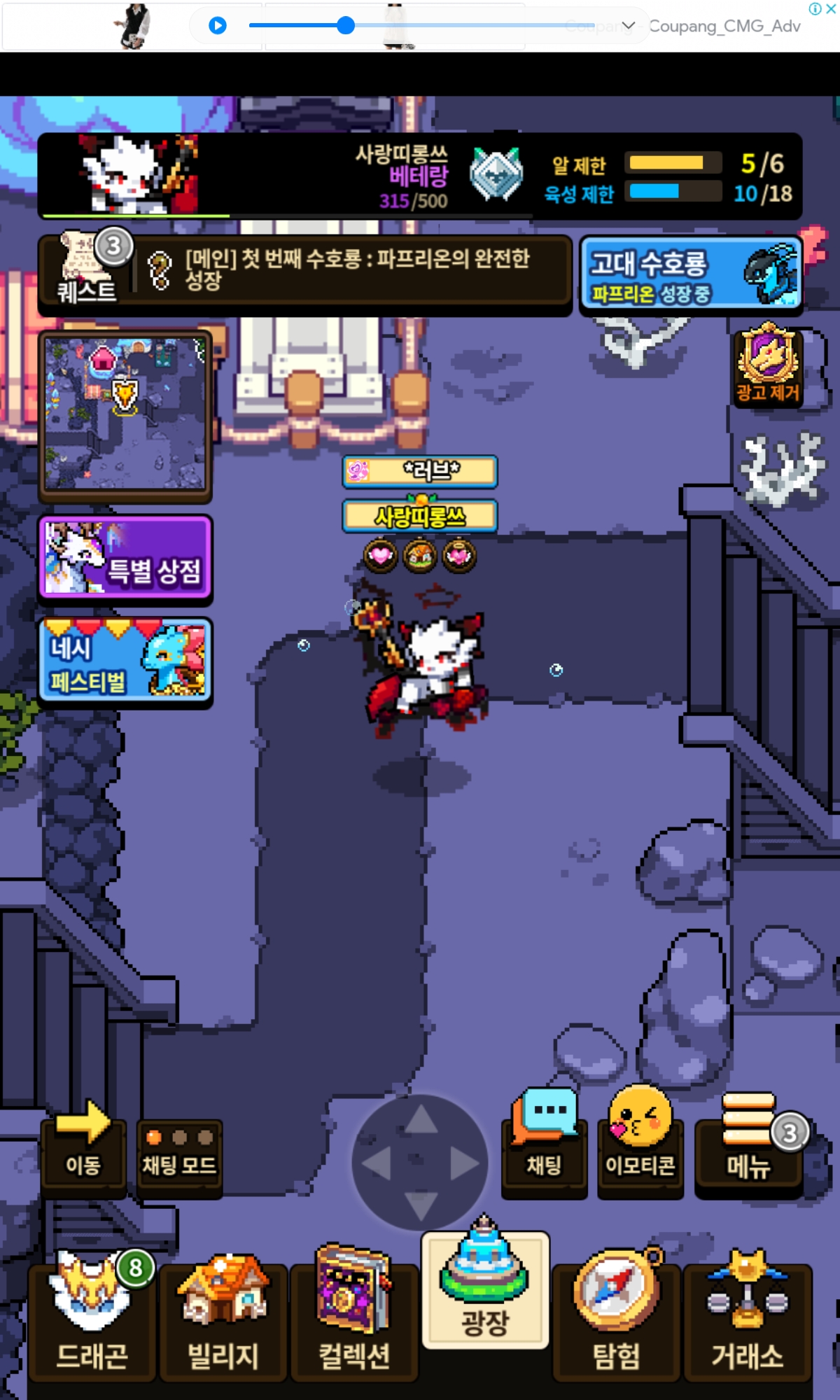Viewport: 840px width, 1400px height.
Task: Switch to the 컬렉션 tab
Action: pos(354,1318)
